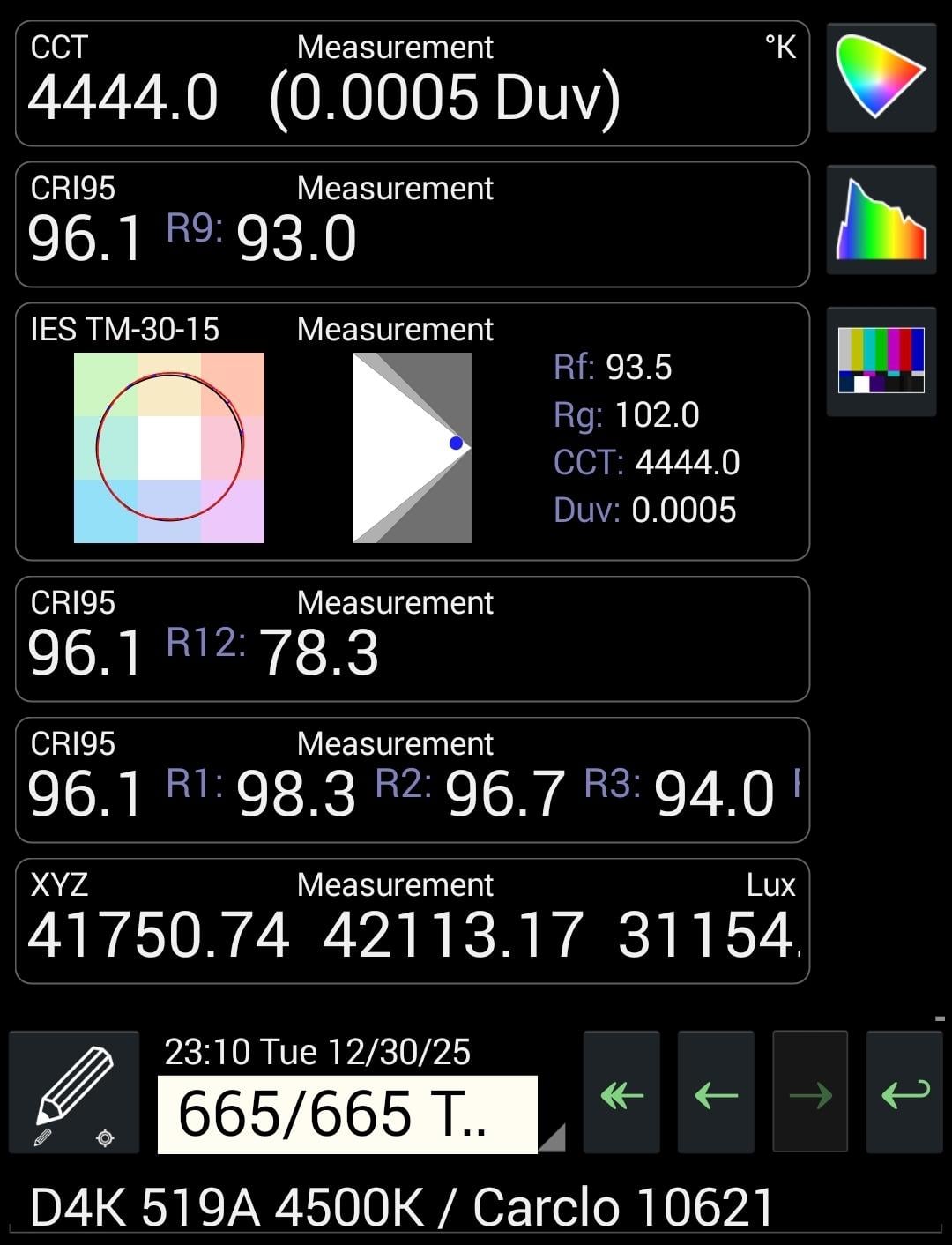This screenshot has height=1245, width=952.
Task: View the CRI95 R12 measurement card
Action: pos(413,639)
